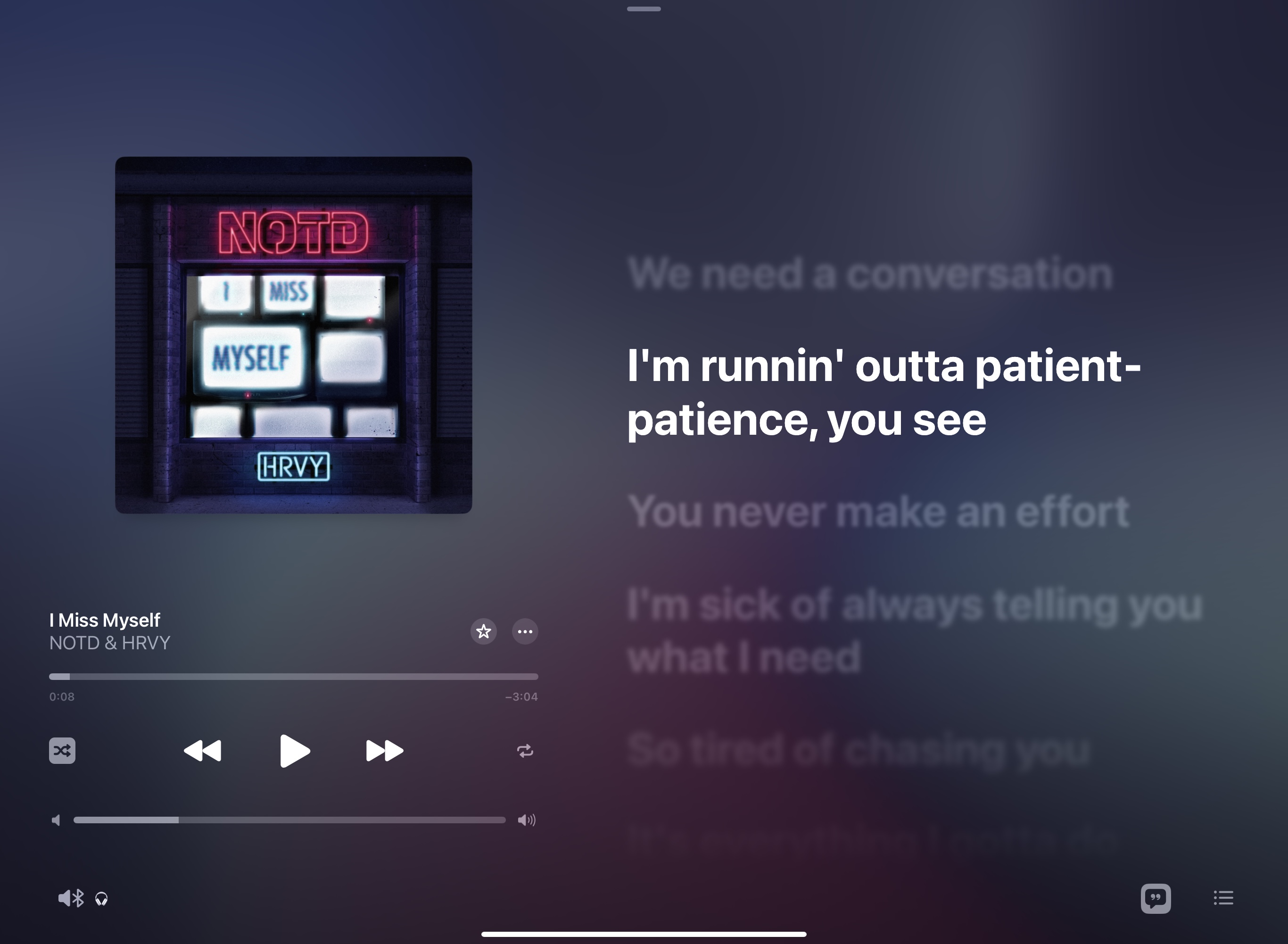Tap the song progress bar to seek
This screenshot has height=944, width=1288.
tap(294, 677)
